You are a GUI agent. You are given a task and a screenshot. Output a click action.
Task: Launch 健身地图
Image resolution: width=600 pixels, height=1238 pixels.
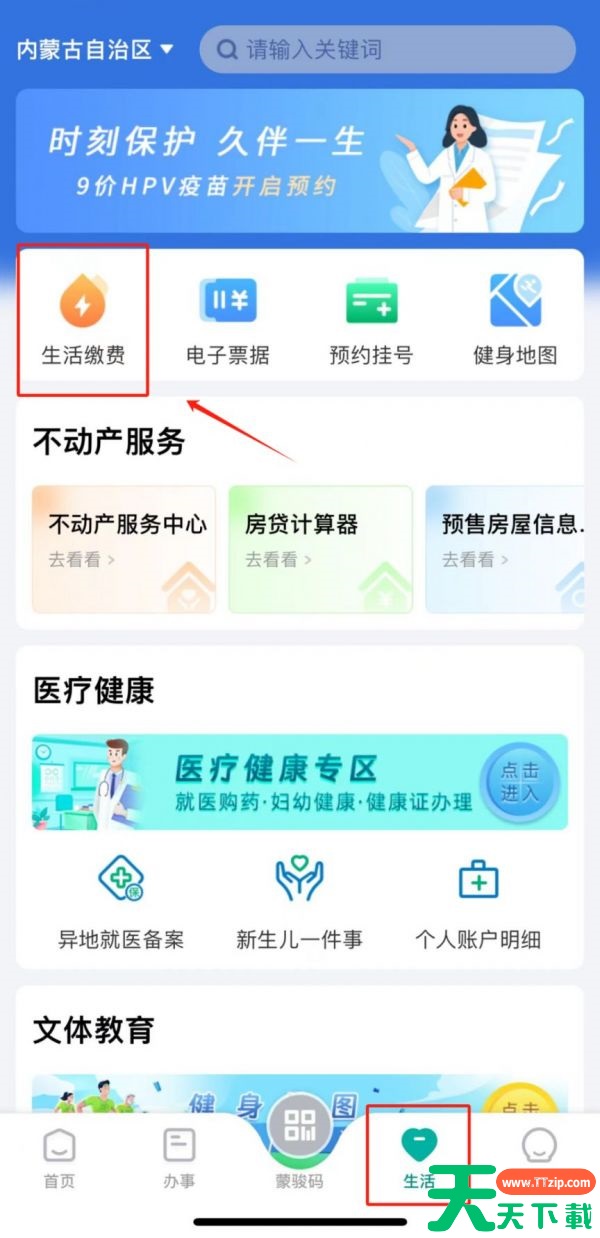pos(515,318)
